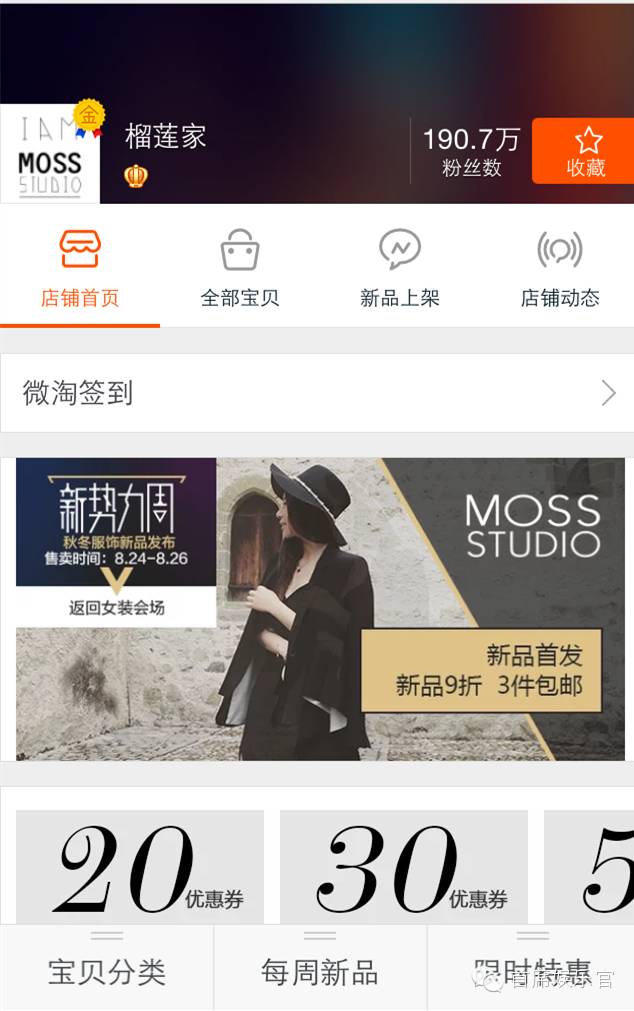Open the 微淘签到 row

click(x=317, y=393)
